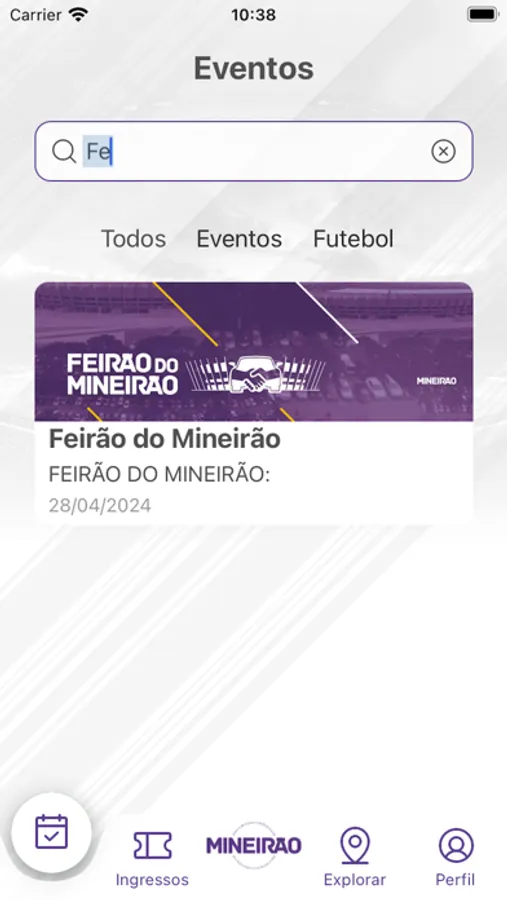Image resolution: width=507 pixels, height=900 pixels.
Task: Show the Futebol category
Action: pos(354,239)
